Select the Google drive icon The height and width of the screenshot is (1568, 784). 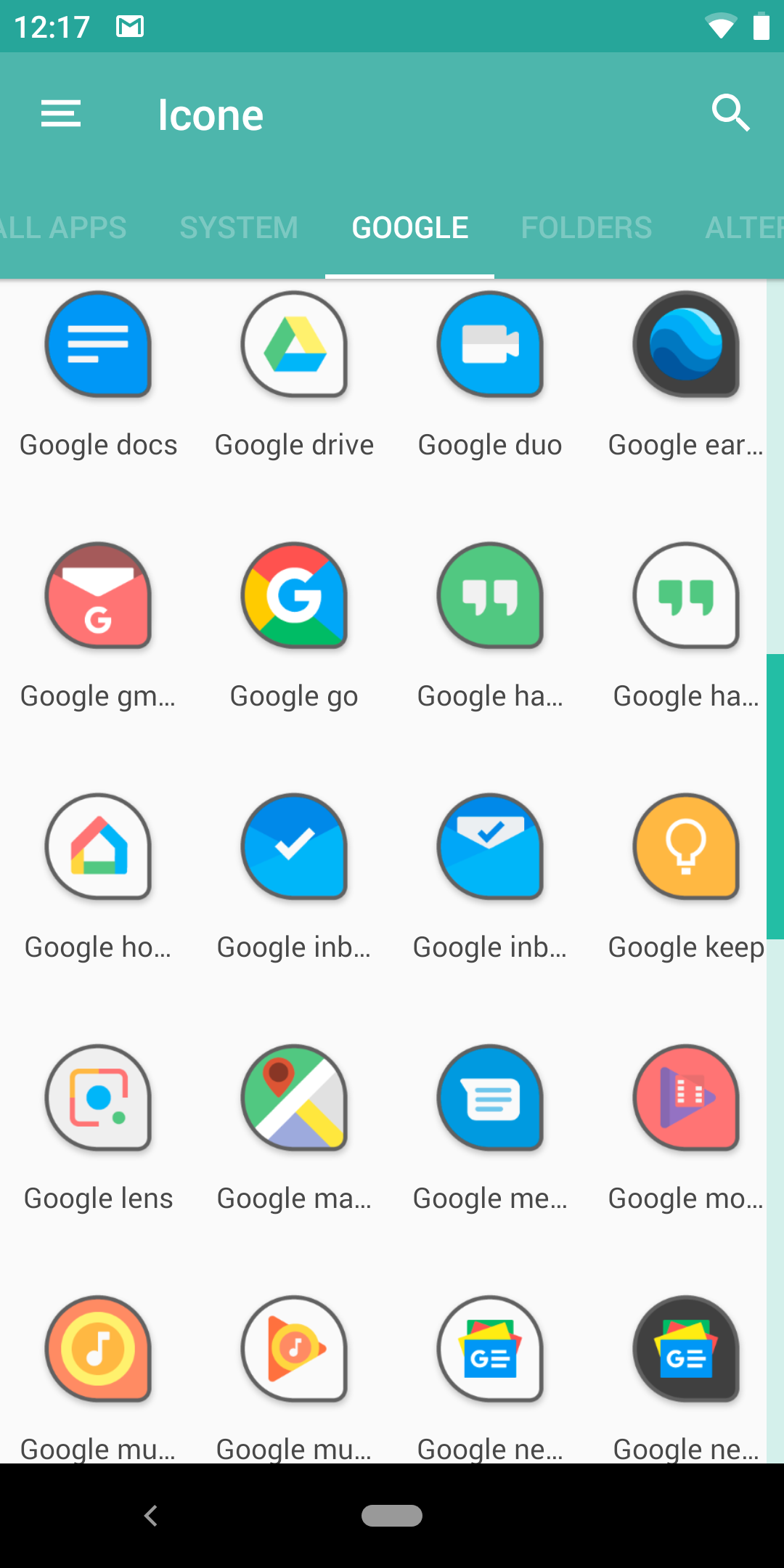(294, 344)
